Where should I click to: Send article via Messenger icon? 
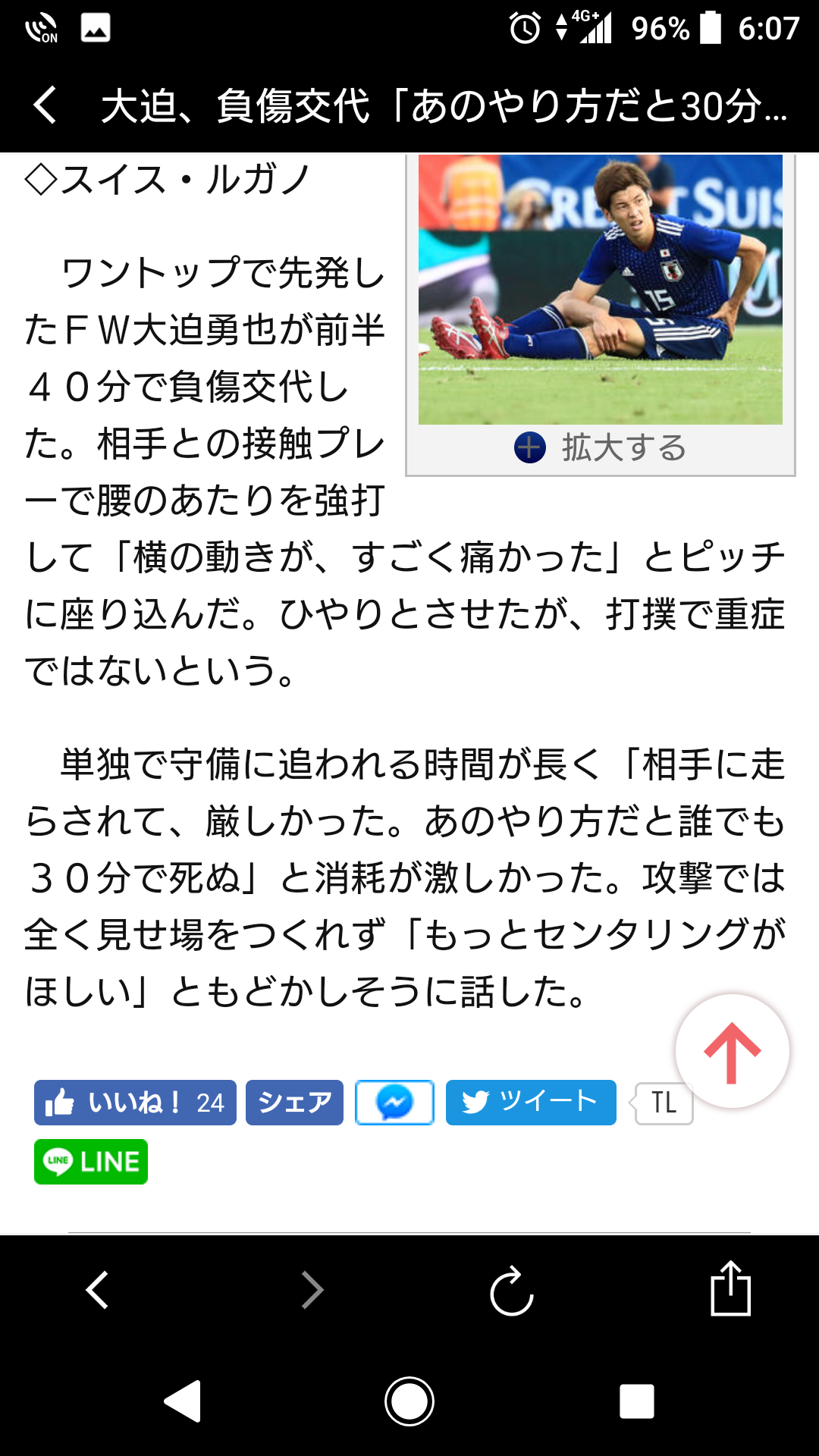[394, 1102]
